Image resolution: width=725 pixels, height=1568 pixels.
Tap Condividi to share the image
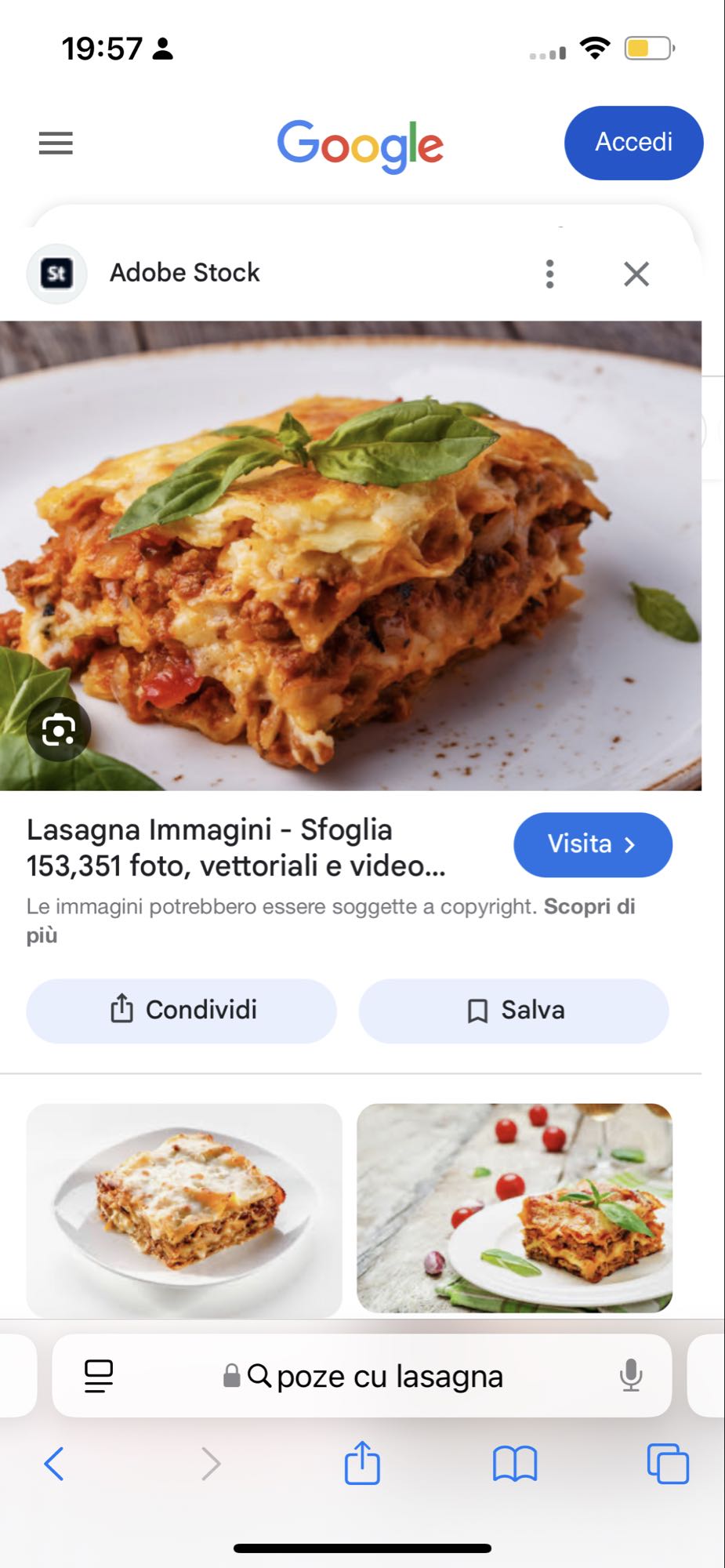click(x=181, y=1011)
